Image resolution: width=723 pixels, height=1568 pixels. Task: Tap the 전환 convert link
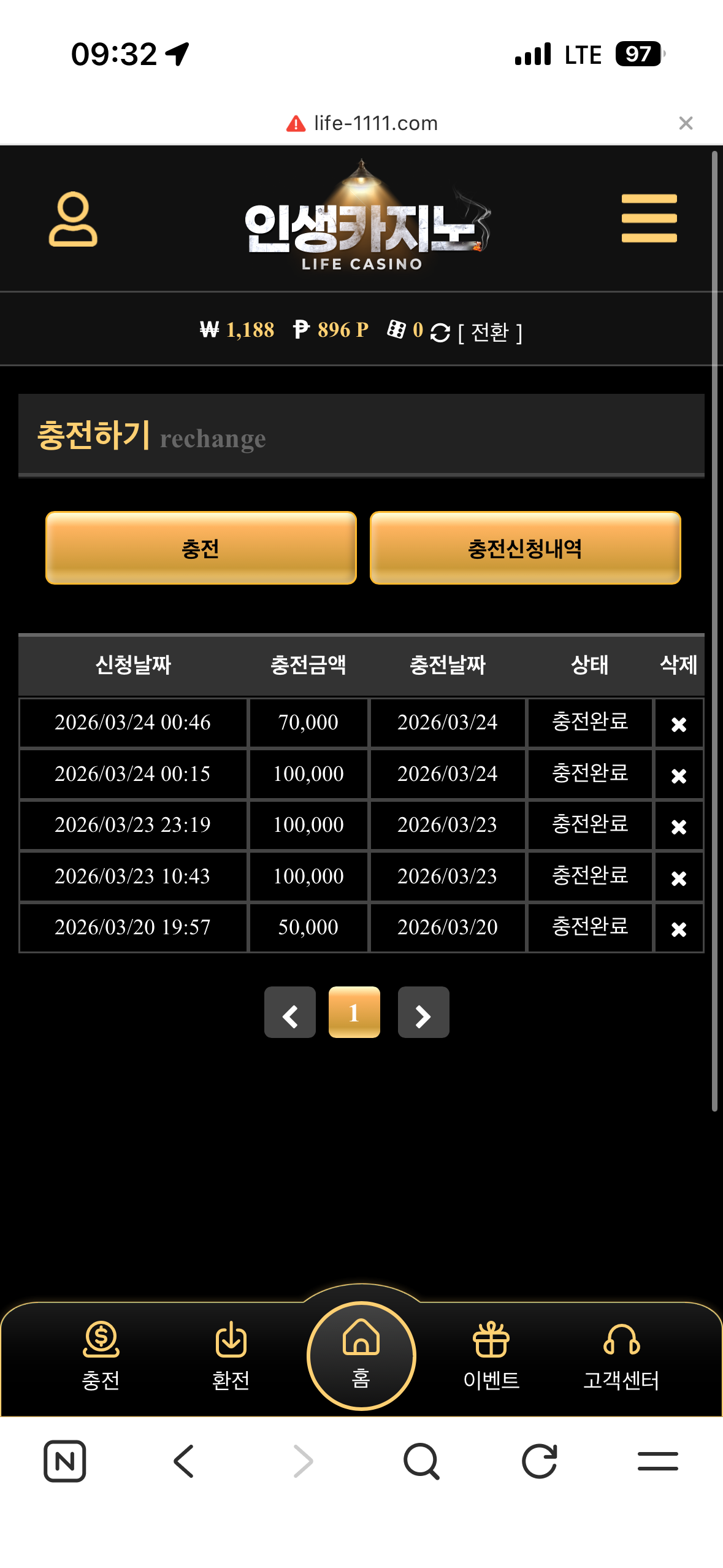tap(489, 332)
